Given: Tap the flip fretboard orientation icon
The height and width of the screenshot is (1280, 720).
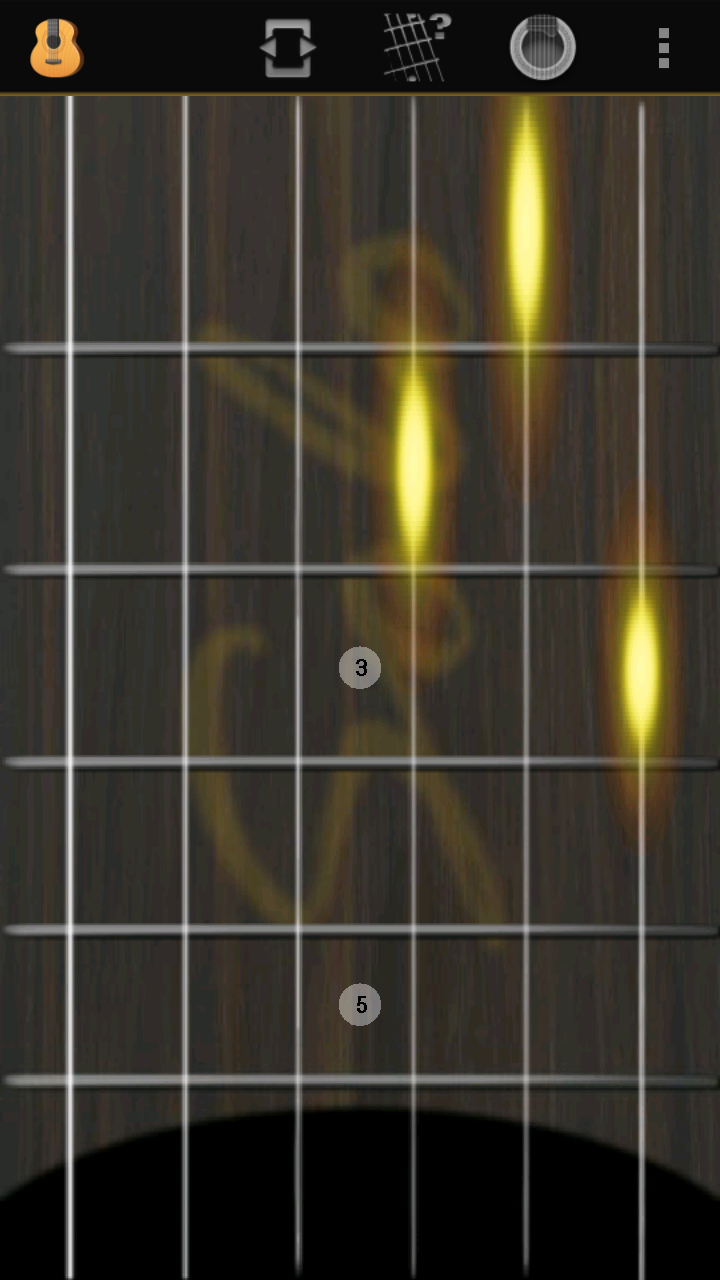Looking at the screenshot, I should pos(288,47).
